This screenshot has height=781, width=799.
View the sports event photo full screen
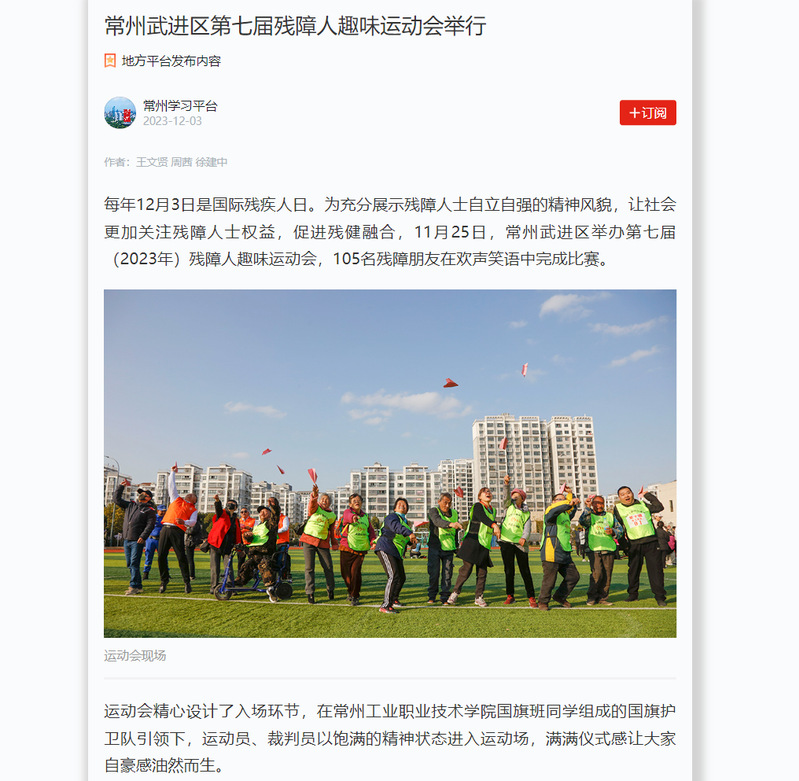pyautogui.click(x=390, y=463)
